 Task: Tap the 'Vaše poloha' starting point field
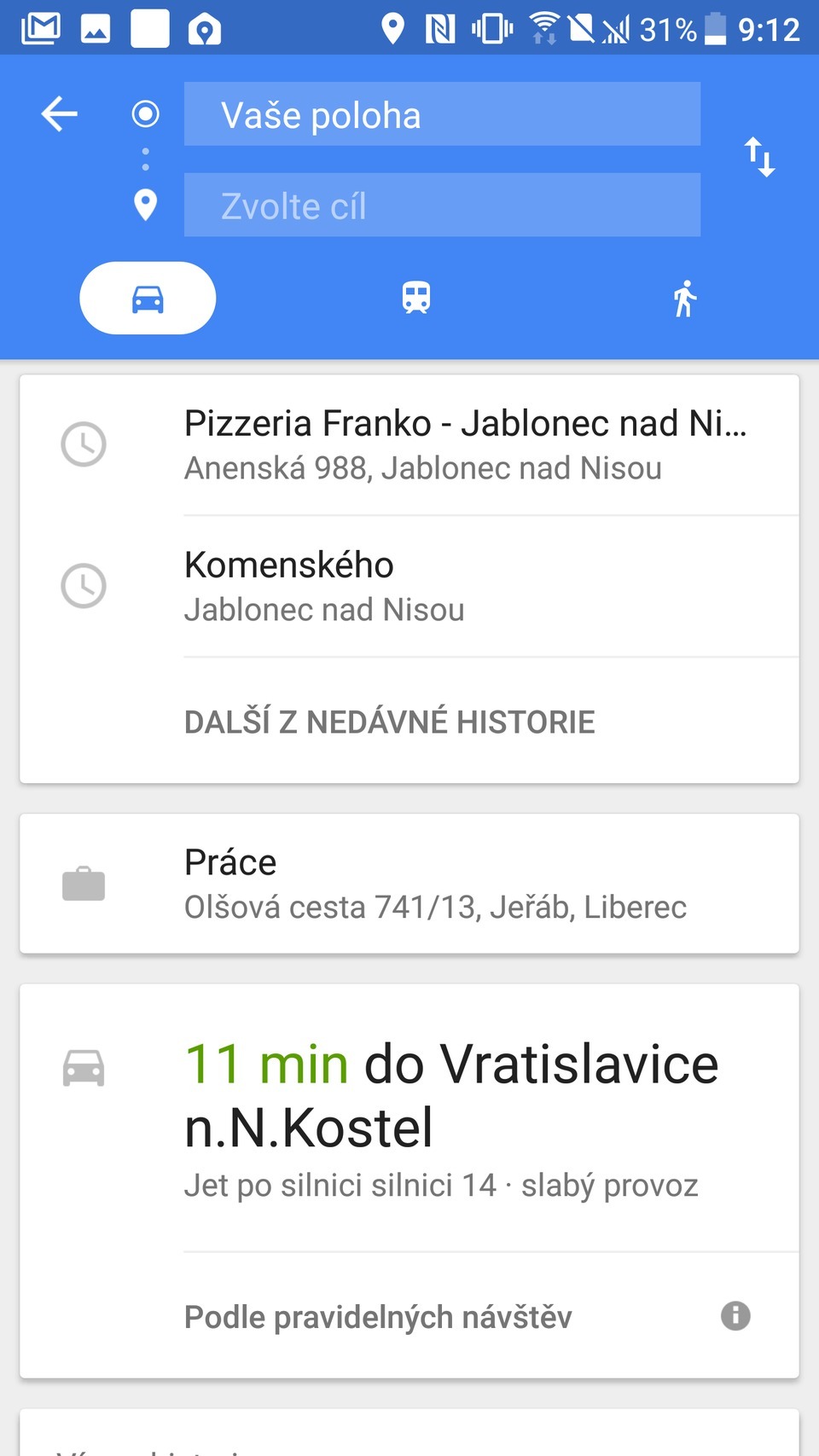click(442, 114)
